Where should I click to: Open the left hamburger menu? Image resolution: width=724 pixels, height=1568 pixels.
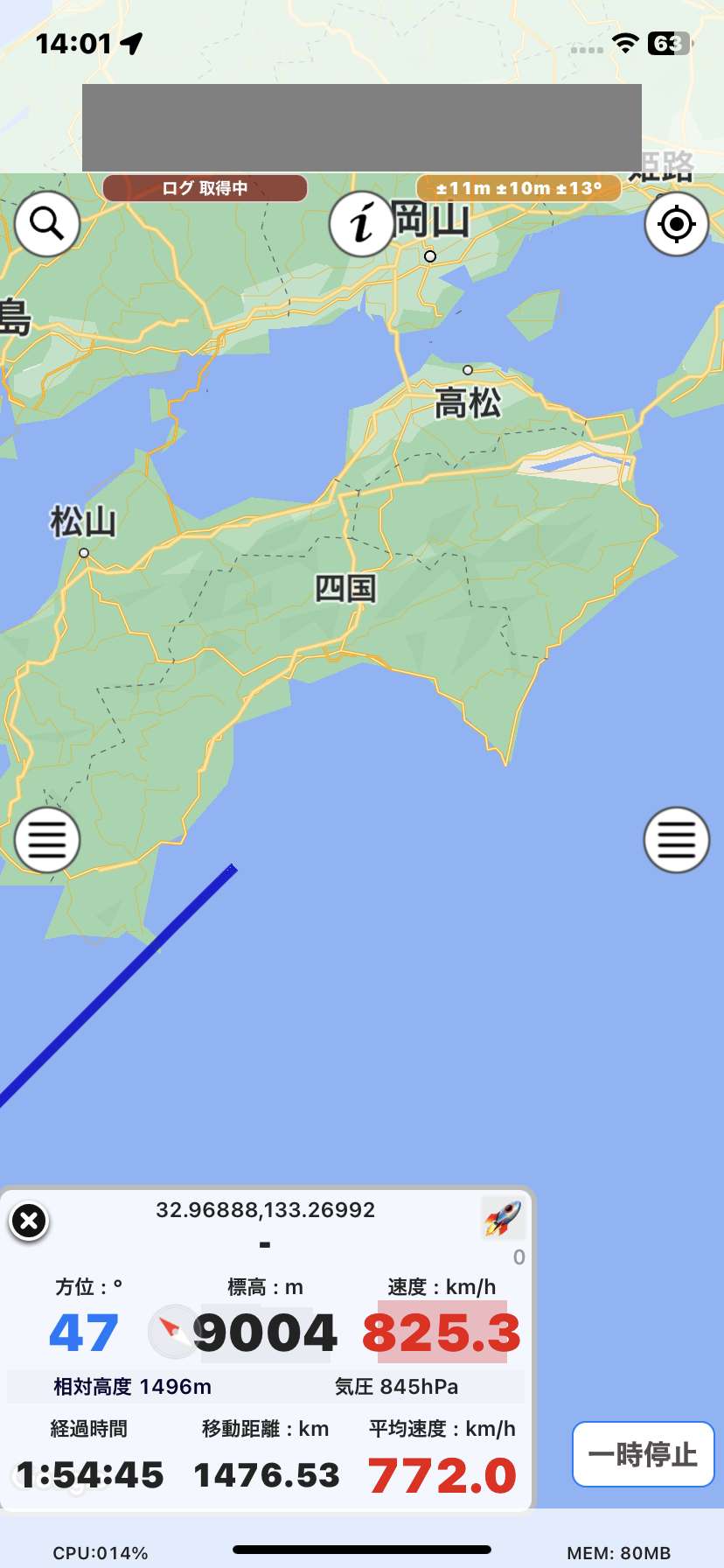pyautogui.click(x=47, y=840)
